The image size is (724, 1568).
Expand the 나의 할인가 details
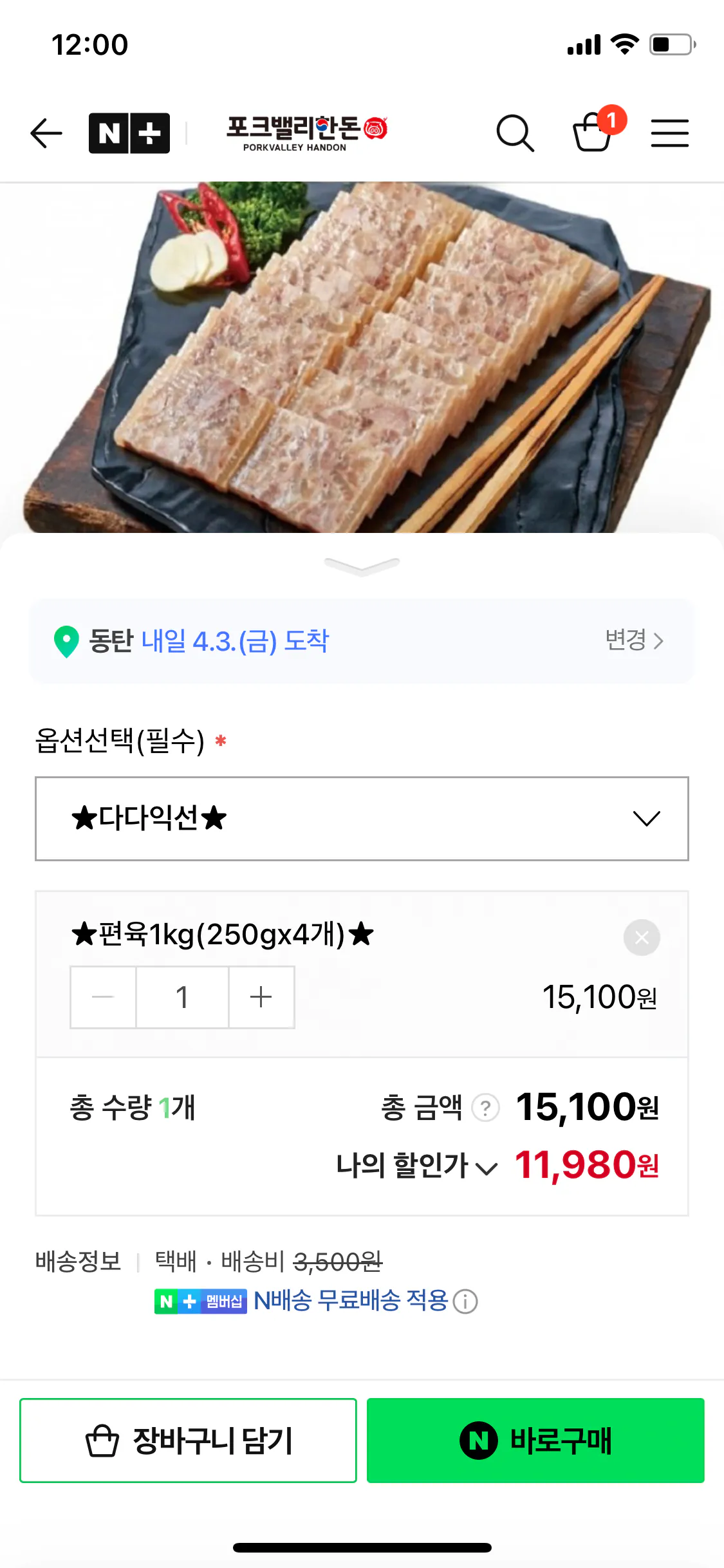coord(487,1167)
